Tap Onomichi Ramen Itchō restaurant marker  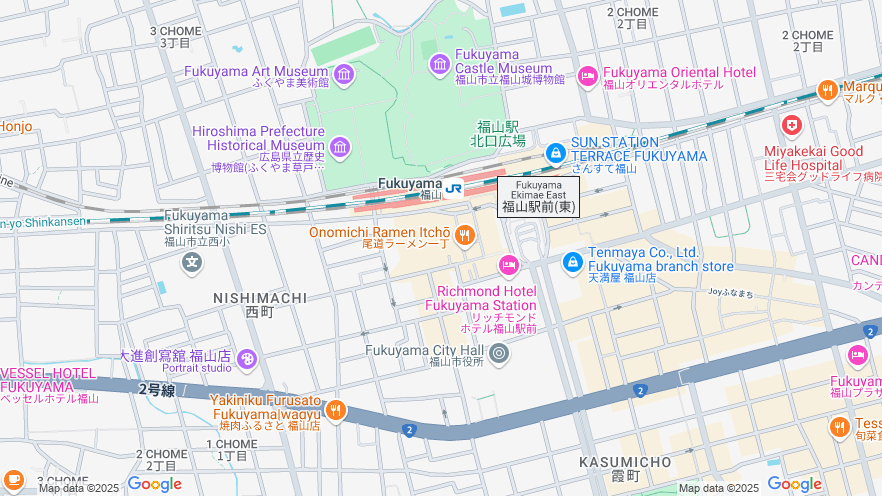(464, 235)
